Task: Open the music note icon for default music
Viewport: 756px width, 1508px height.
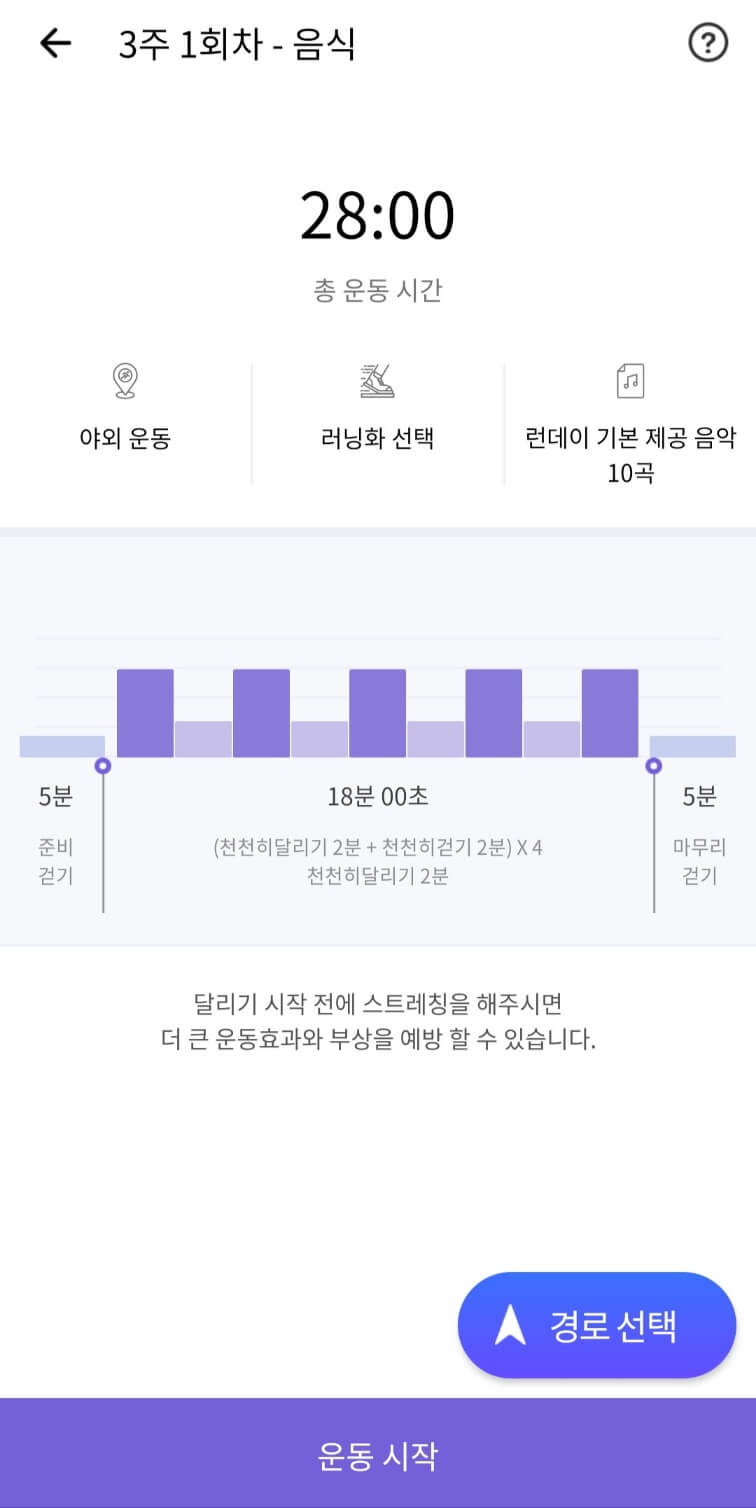Action: click(630, 380)
